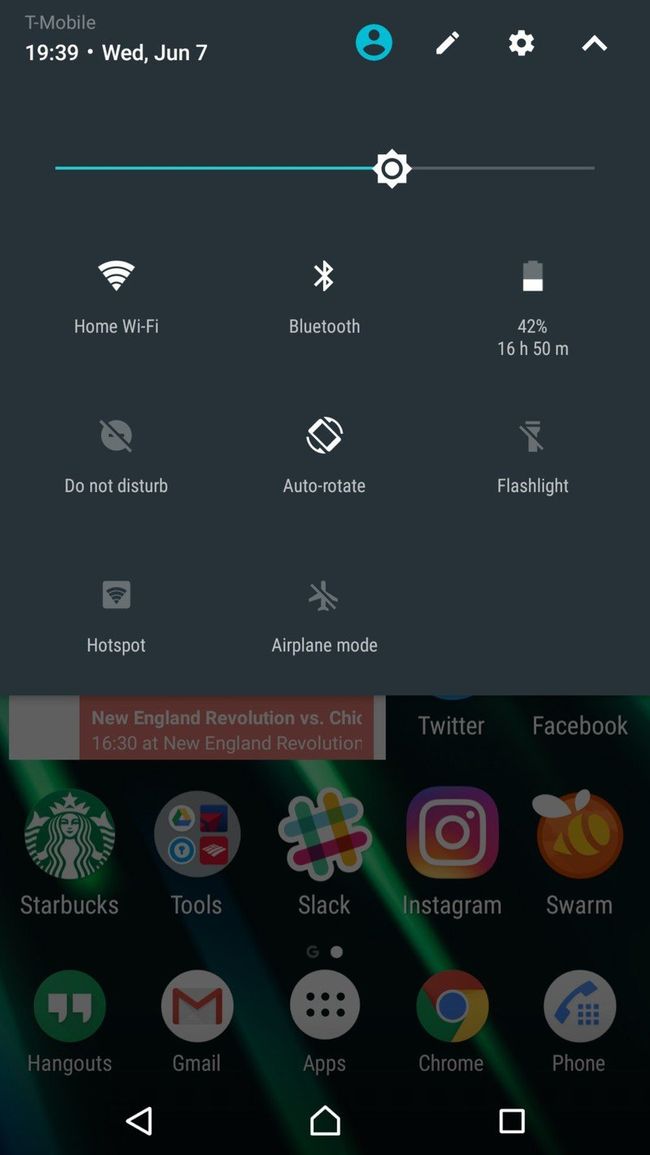Turn on the Flashlight

coord(532,436)
